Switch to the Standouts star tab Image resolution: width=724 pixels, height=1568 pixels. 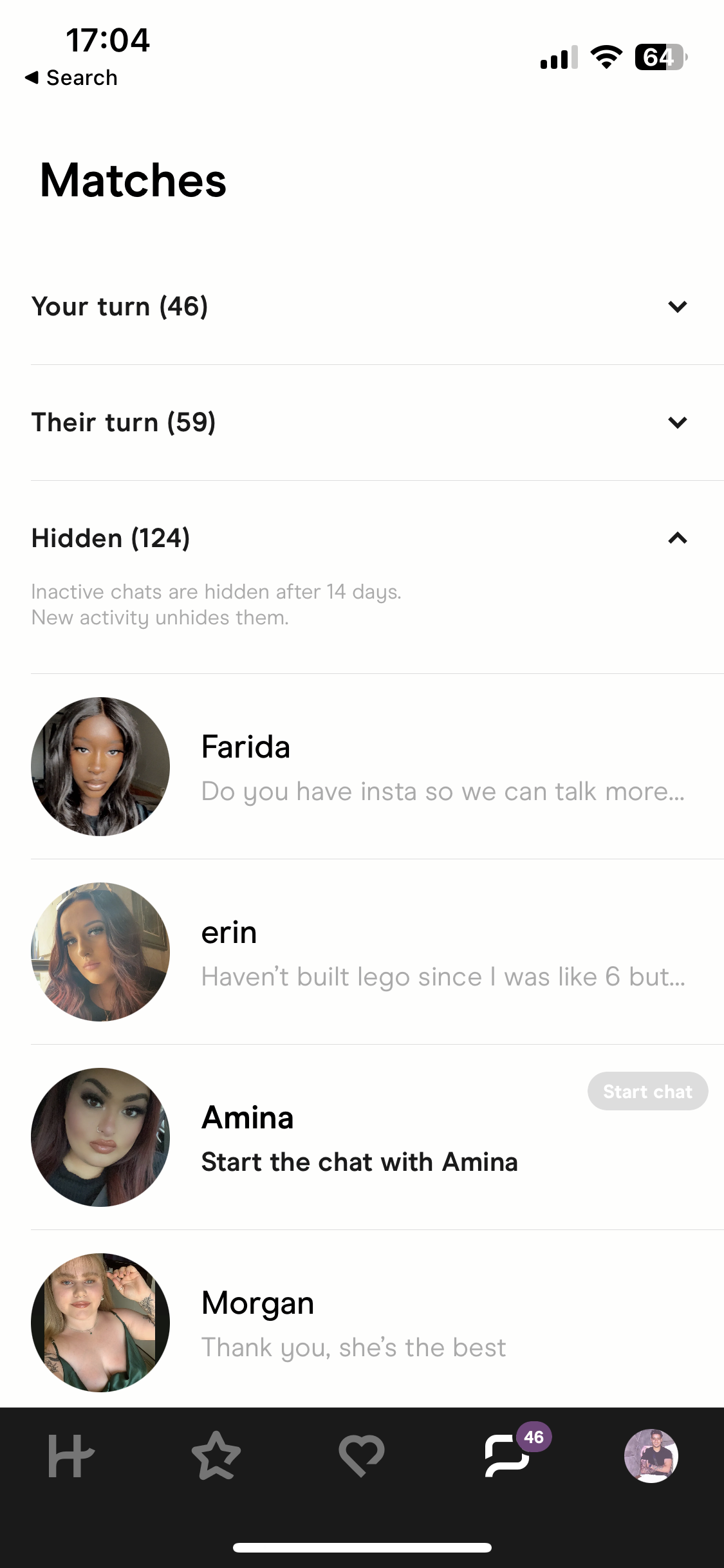[x=216, y=1455]
